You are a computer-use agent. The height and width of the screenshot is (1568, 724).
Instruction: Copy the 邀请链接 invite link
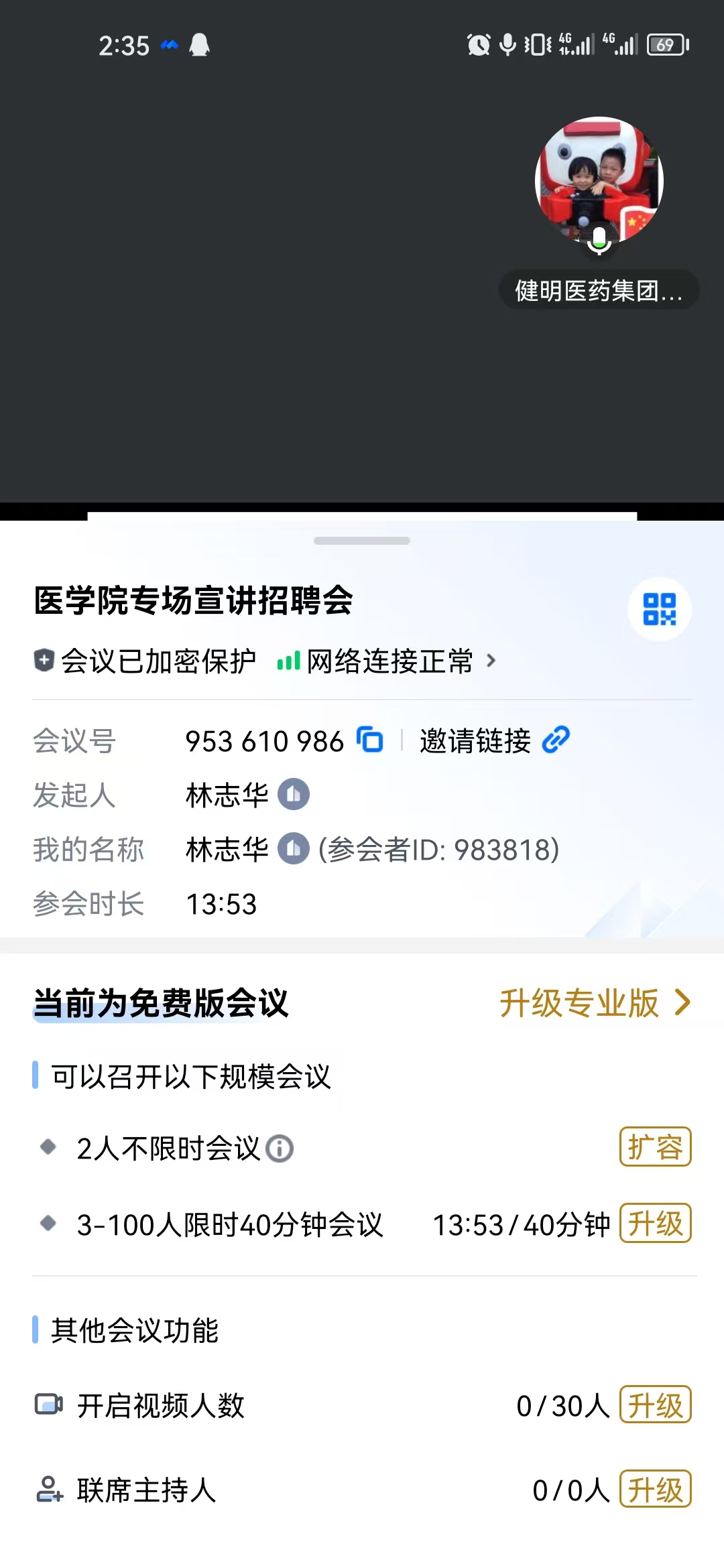pyautogui.click(x=495, y=740)
